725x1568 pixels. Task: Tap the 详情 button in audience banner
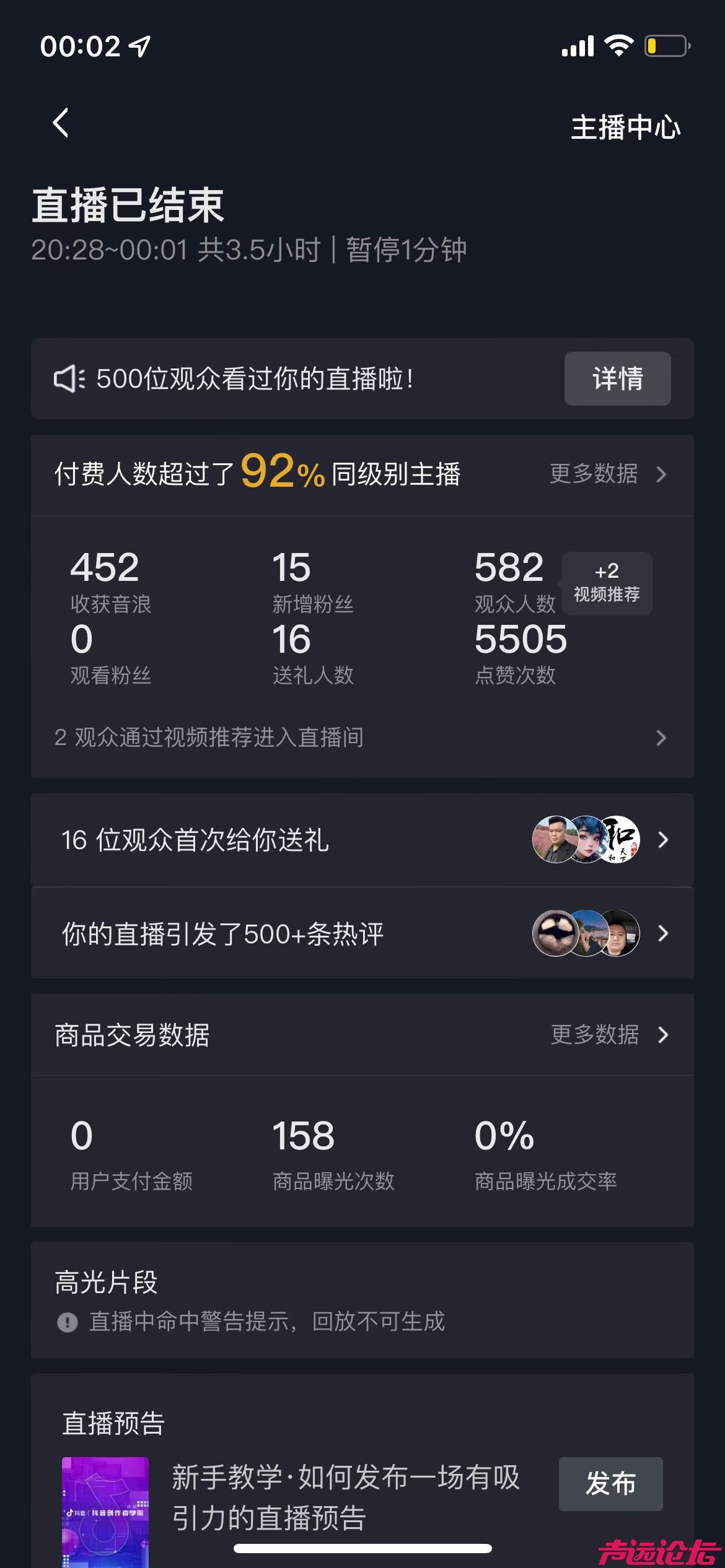point(617,378)
